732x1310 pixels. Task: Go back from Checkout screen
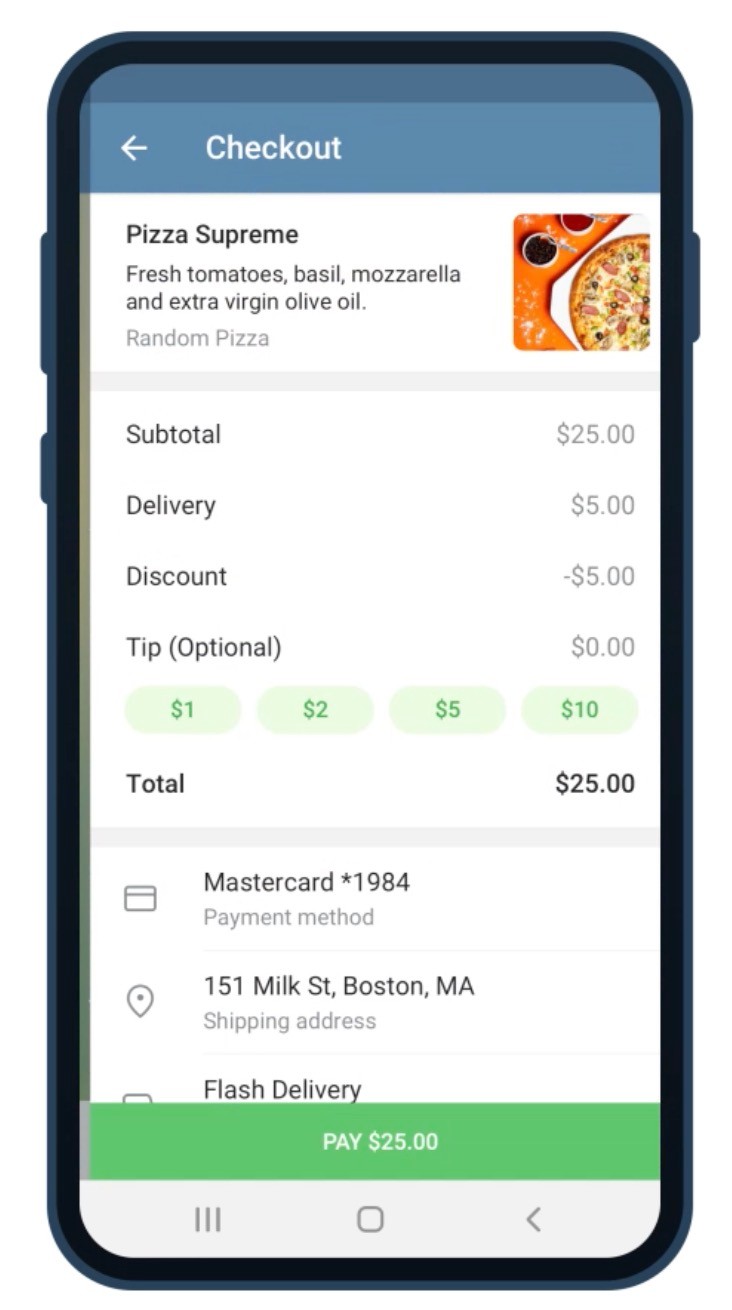click(134, 148)
